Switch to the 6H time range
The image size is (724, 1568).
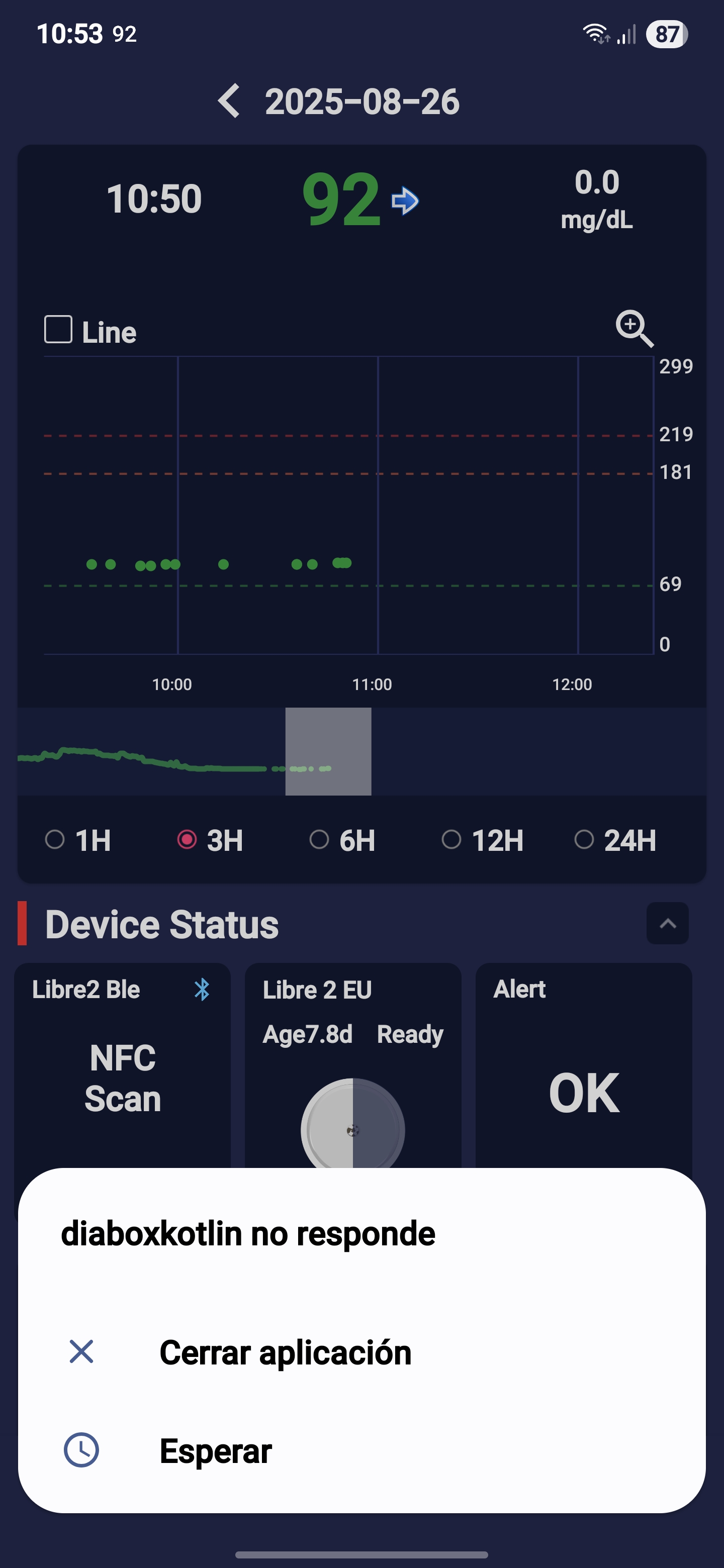(342, 840)
